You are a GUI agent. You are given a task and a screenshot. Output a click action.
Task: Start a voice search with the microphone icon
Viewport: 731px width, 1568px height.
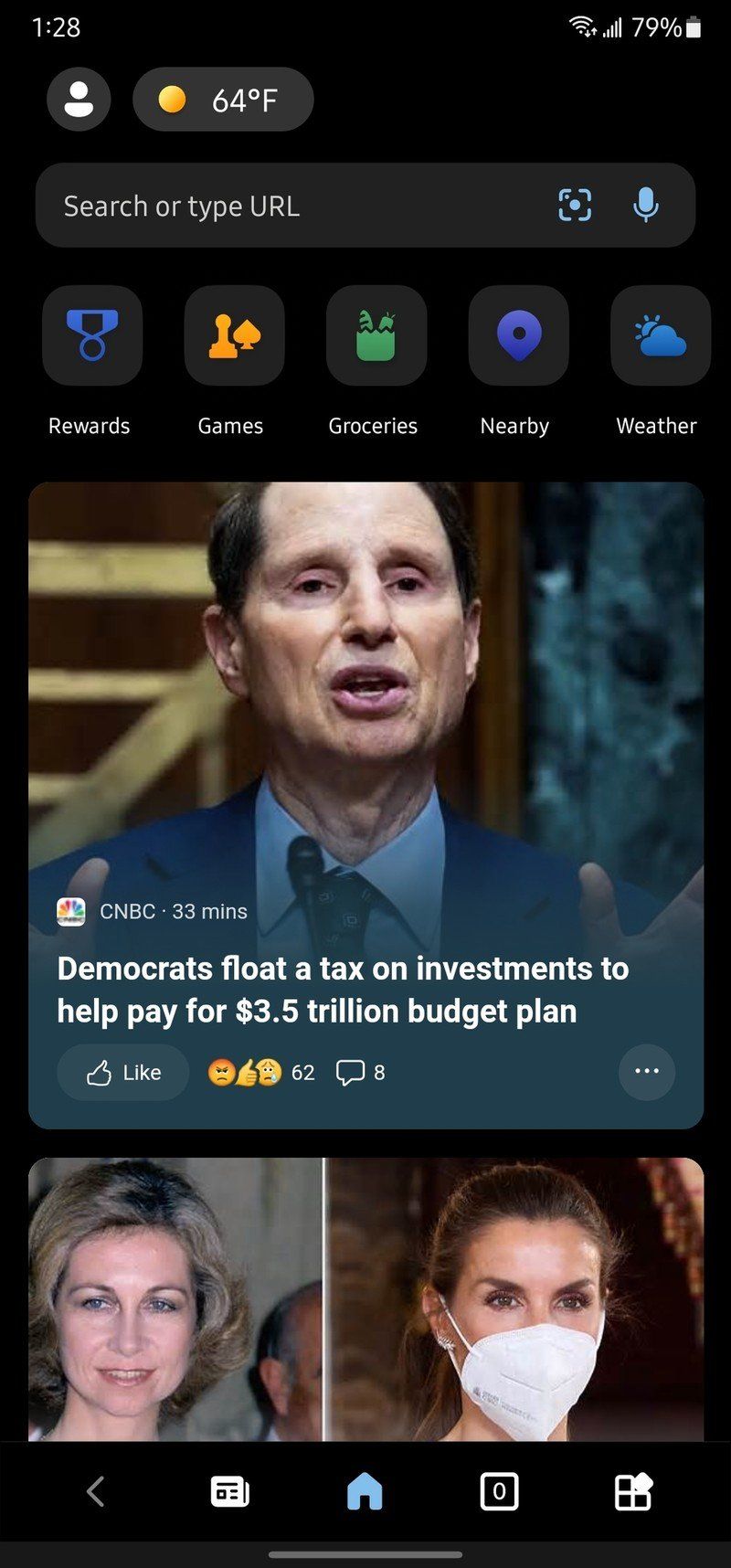[648, 206]
